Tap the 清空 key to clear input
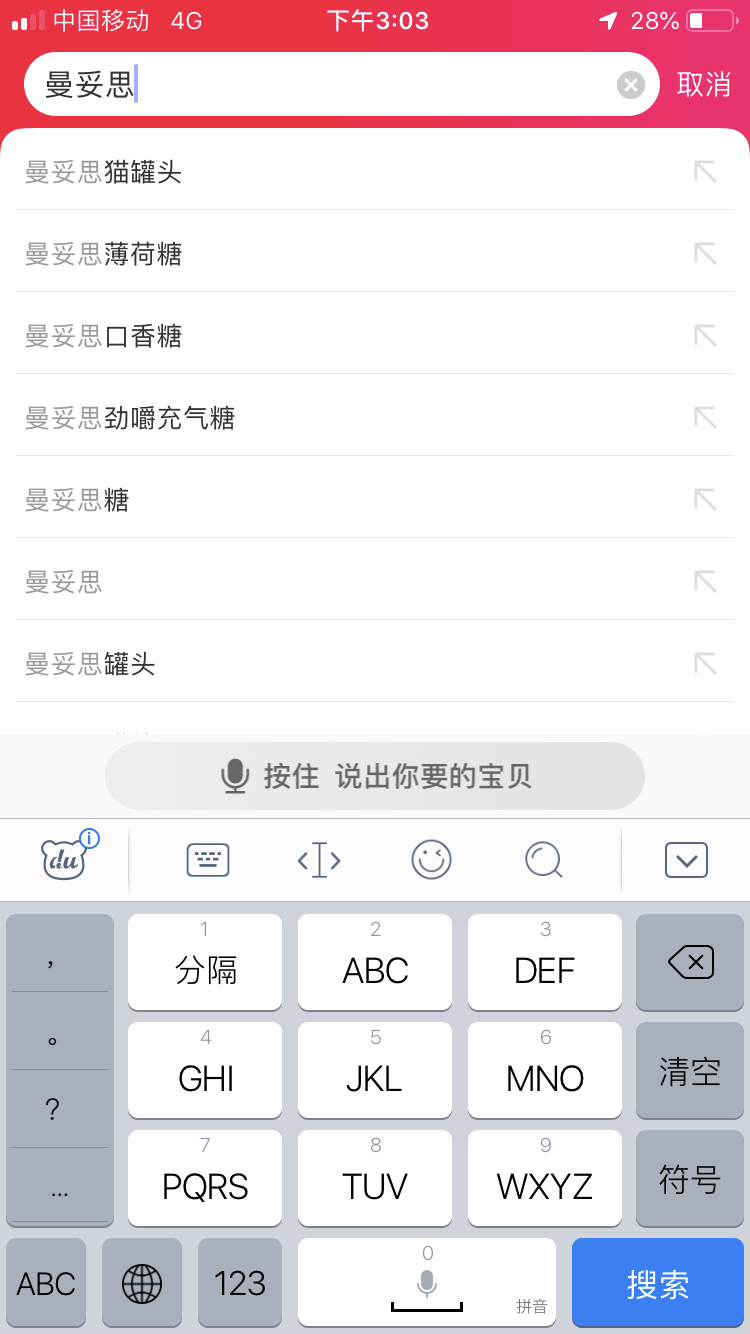 690,1071
